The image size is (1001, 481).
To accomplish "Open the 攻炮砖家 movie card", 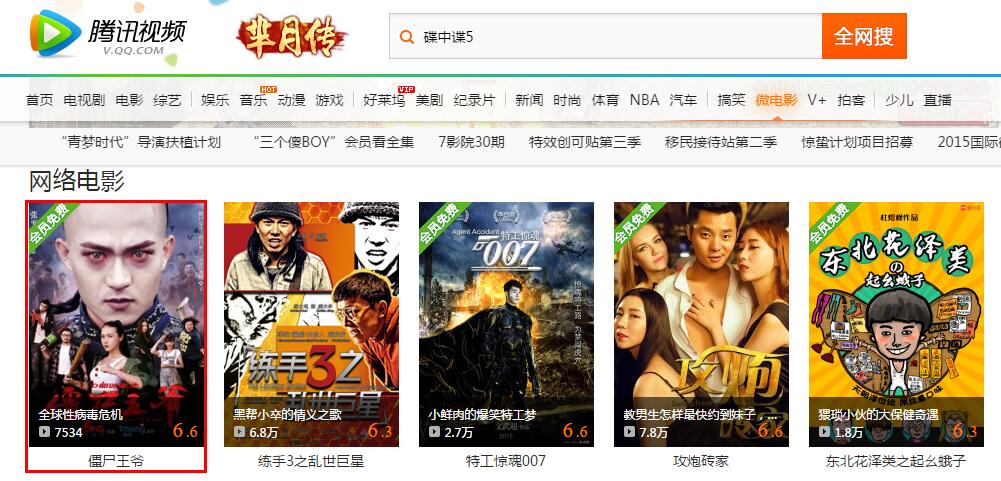I will (x=701, y=325).
